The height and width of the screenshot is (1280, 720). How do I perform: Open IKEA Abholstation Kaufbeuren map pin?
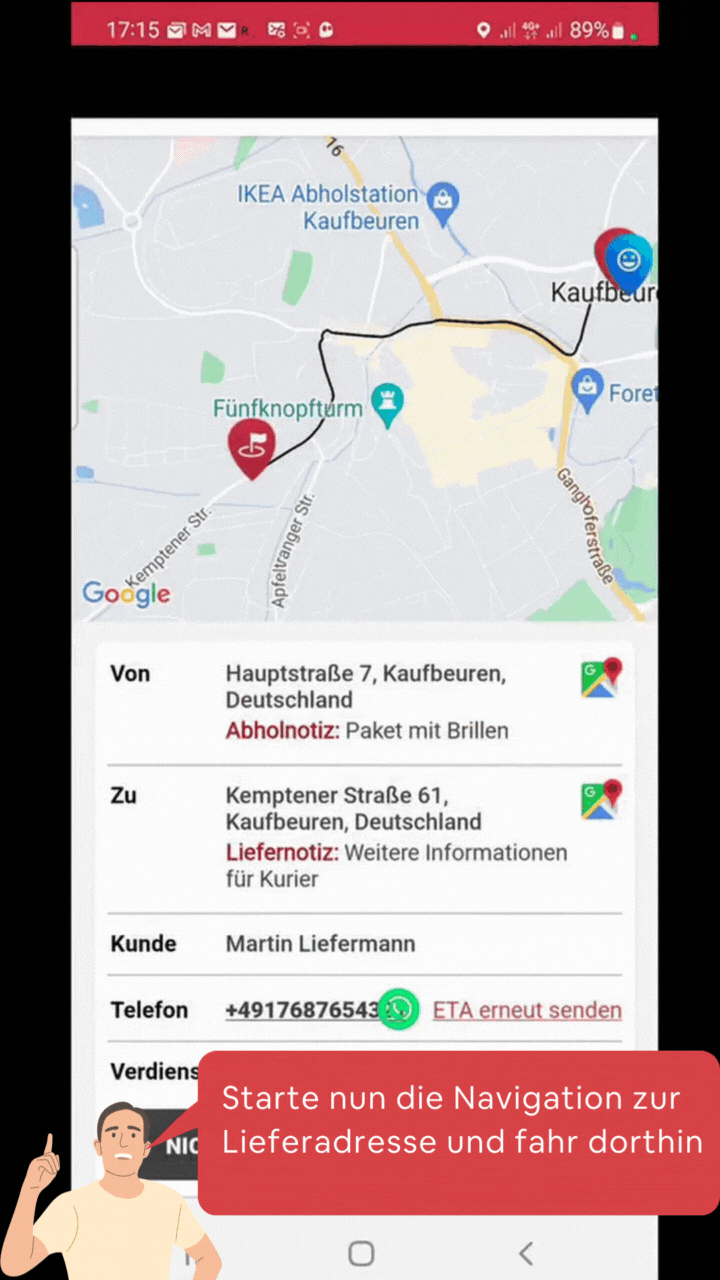[442, 200]
